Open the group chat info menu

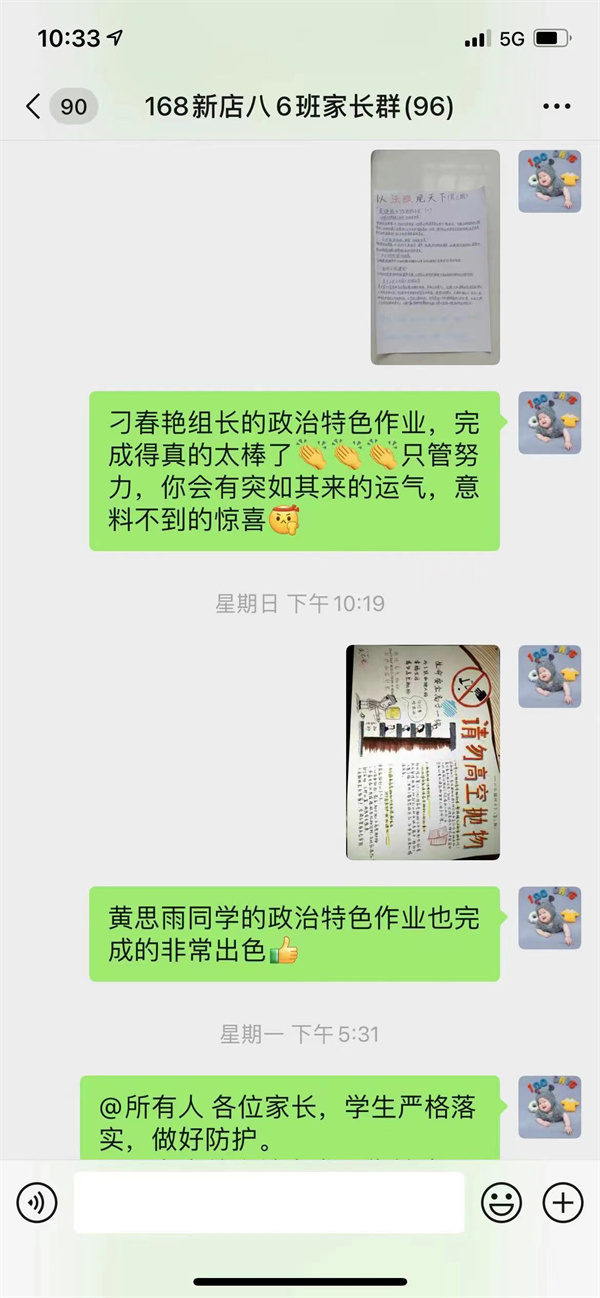556,107
